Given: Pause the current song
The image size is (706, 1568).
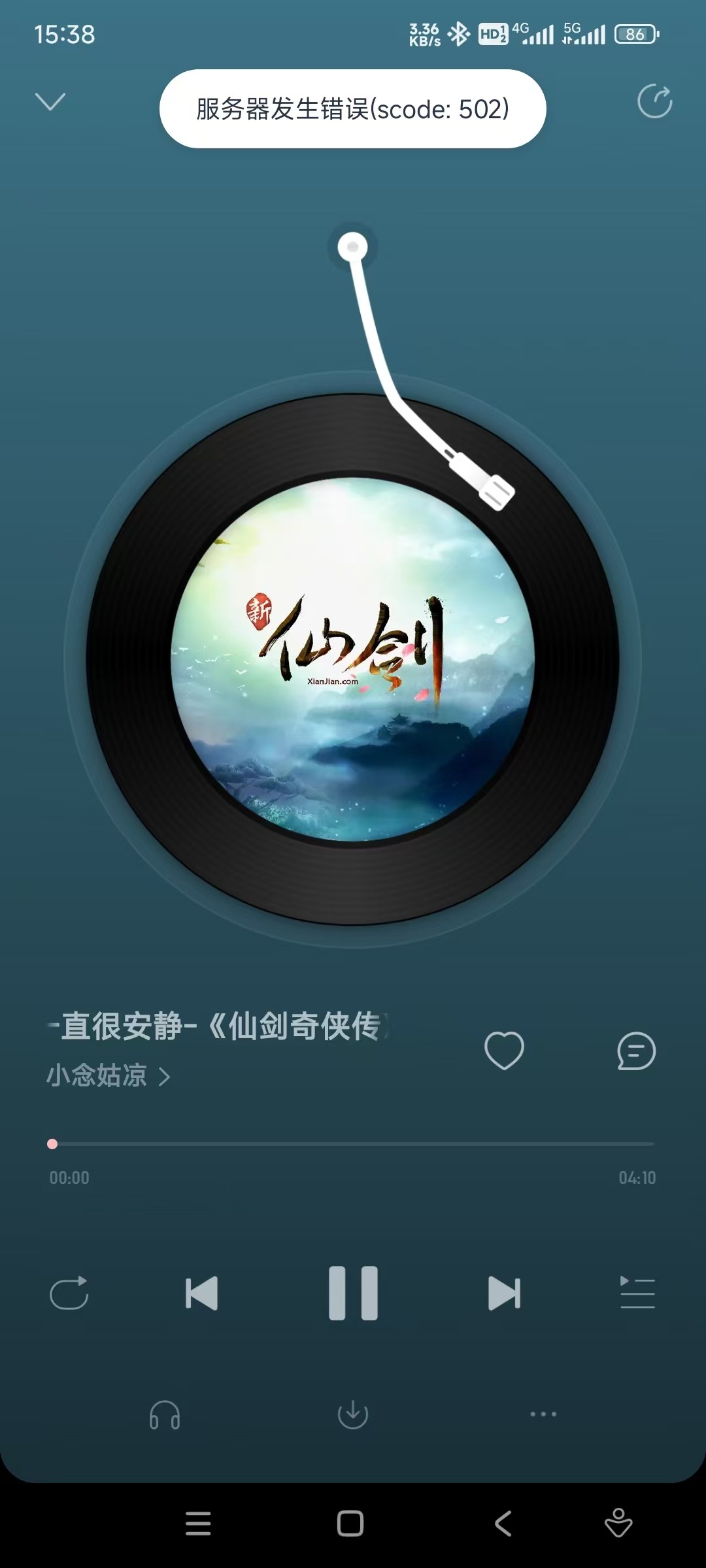Looking at the screenshot, I should (353, 1293).
